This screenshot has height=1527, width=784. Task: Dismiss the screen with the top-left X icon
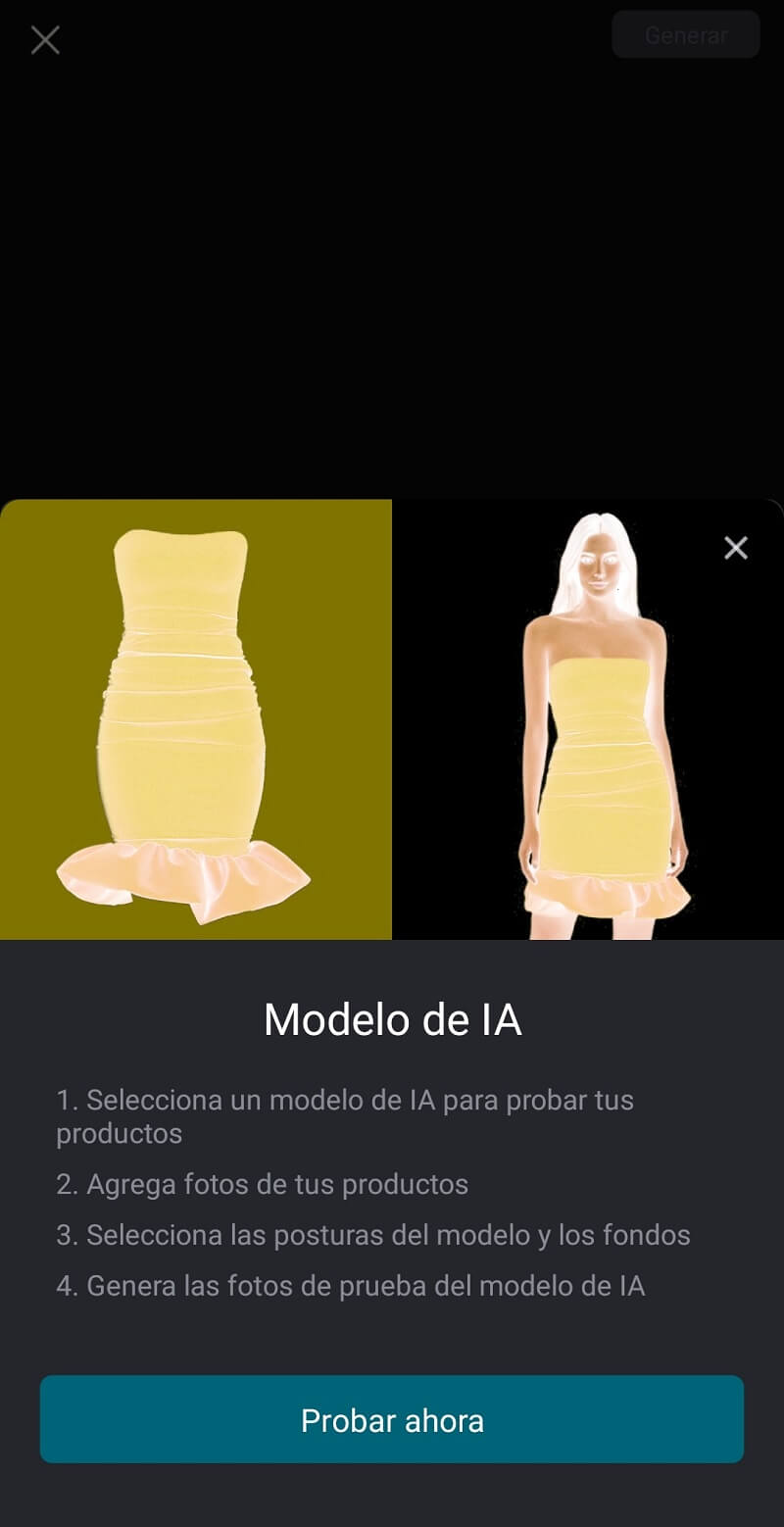coord(44,40)
